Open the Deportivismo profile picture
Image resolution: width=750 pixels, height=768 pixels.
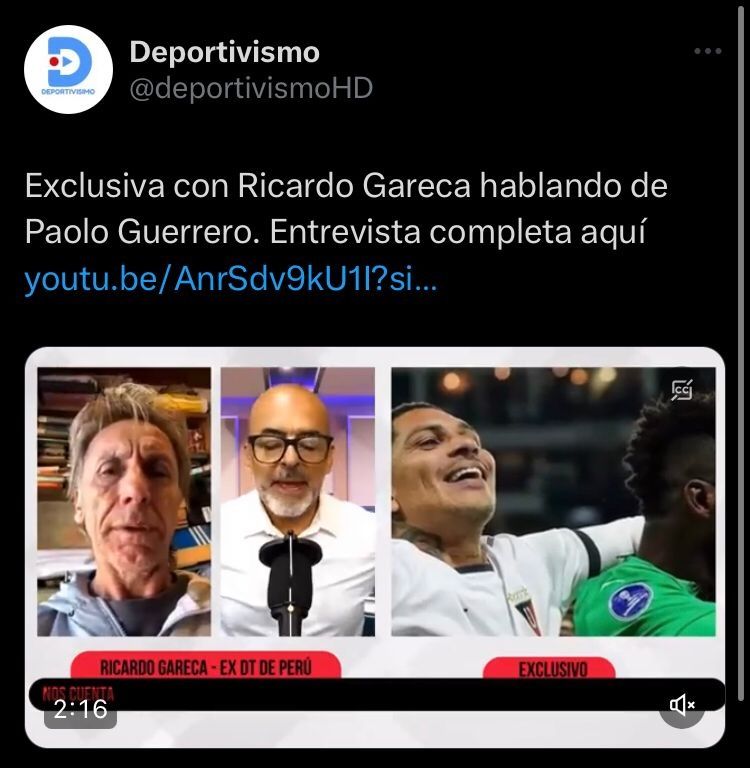(68, 70)
